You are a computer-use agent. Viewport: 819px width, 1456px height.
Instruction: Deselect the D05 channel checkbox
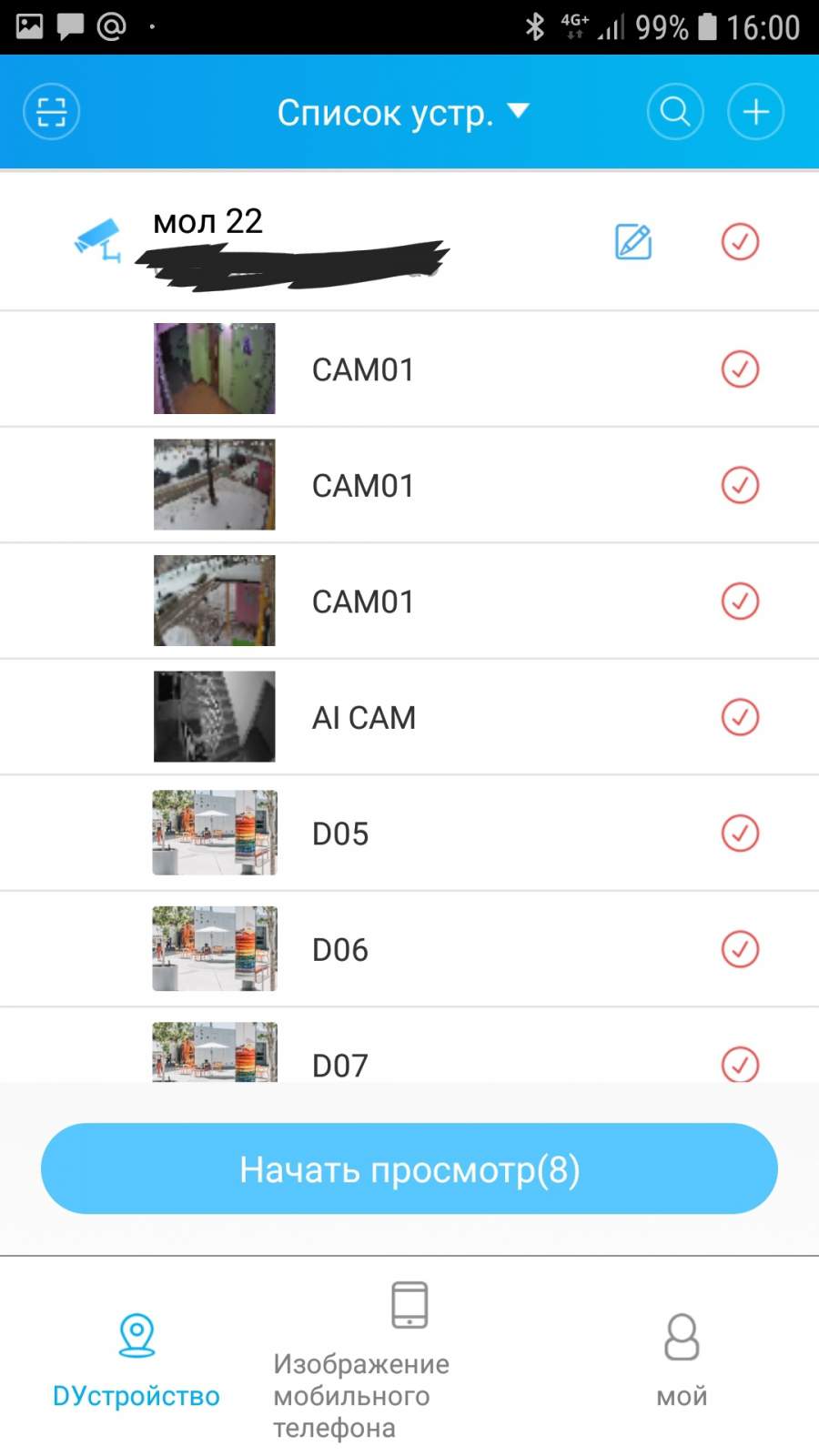coord(740,833)
